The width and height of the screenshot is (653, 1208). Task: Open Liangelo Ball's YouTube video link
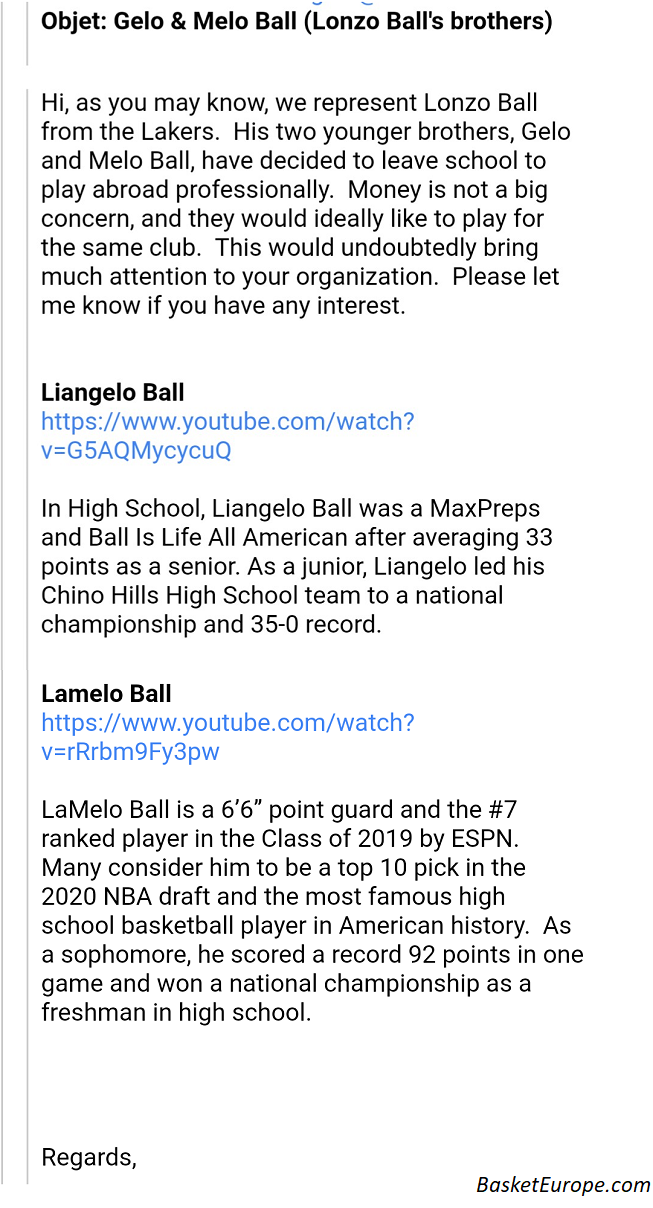pos(227,422)
